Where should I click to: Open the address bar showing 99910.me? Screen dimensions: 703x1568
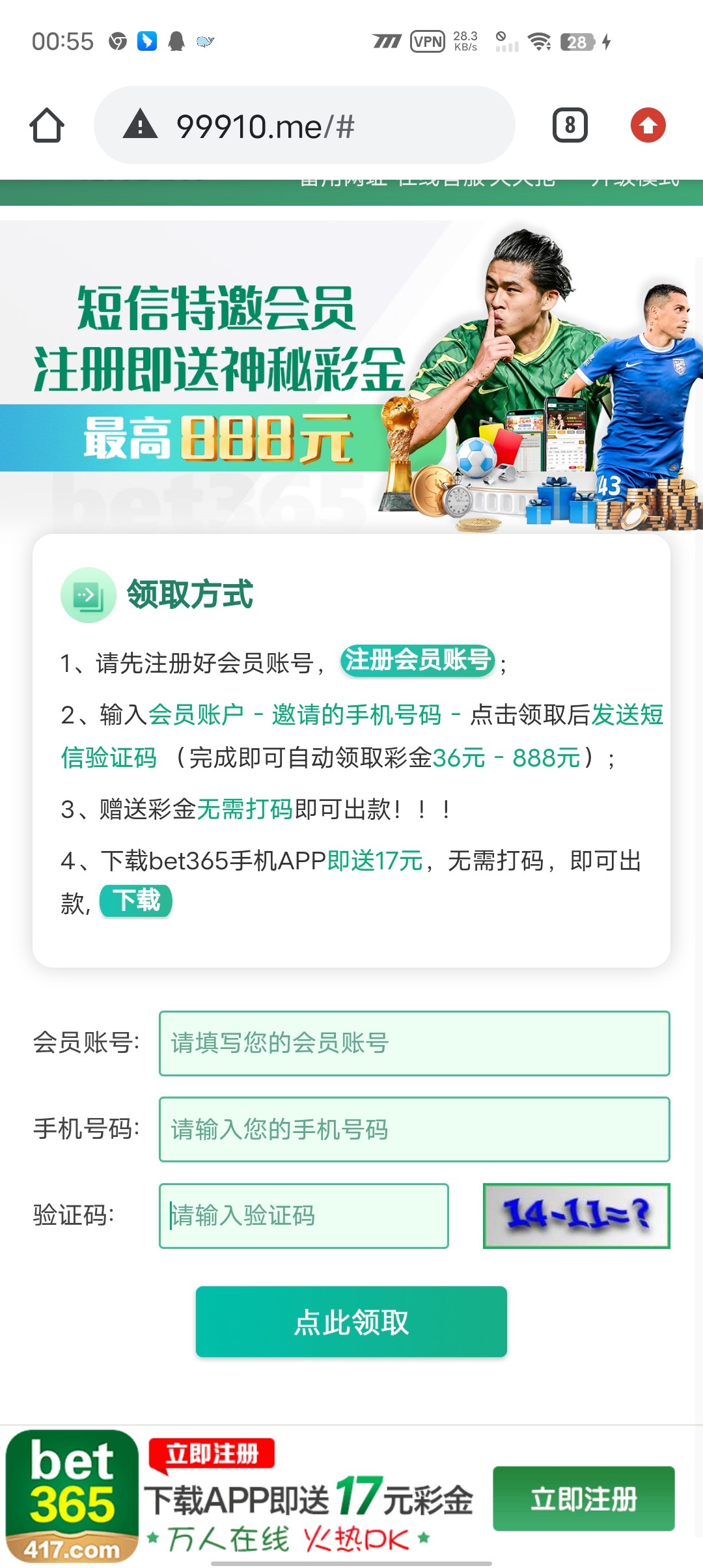click(x=305, y=125)
